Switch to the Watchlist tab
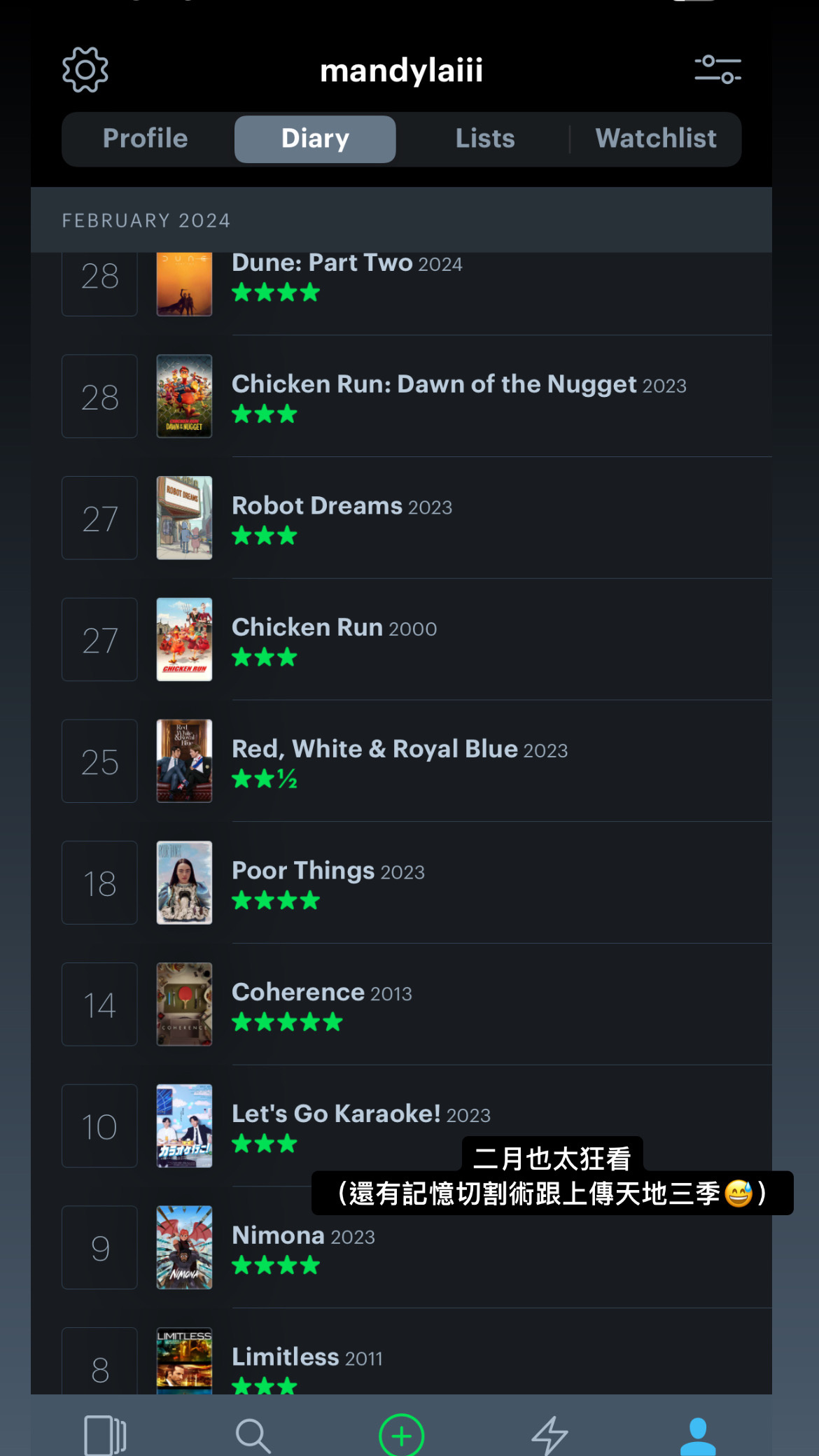 656,139
